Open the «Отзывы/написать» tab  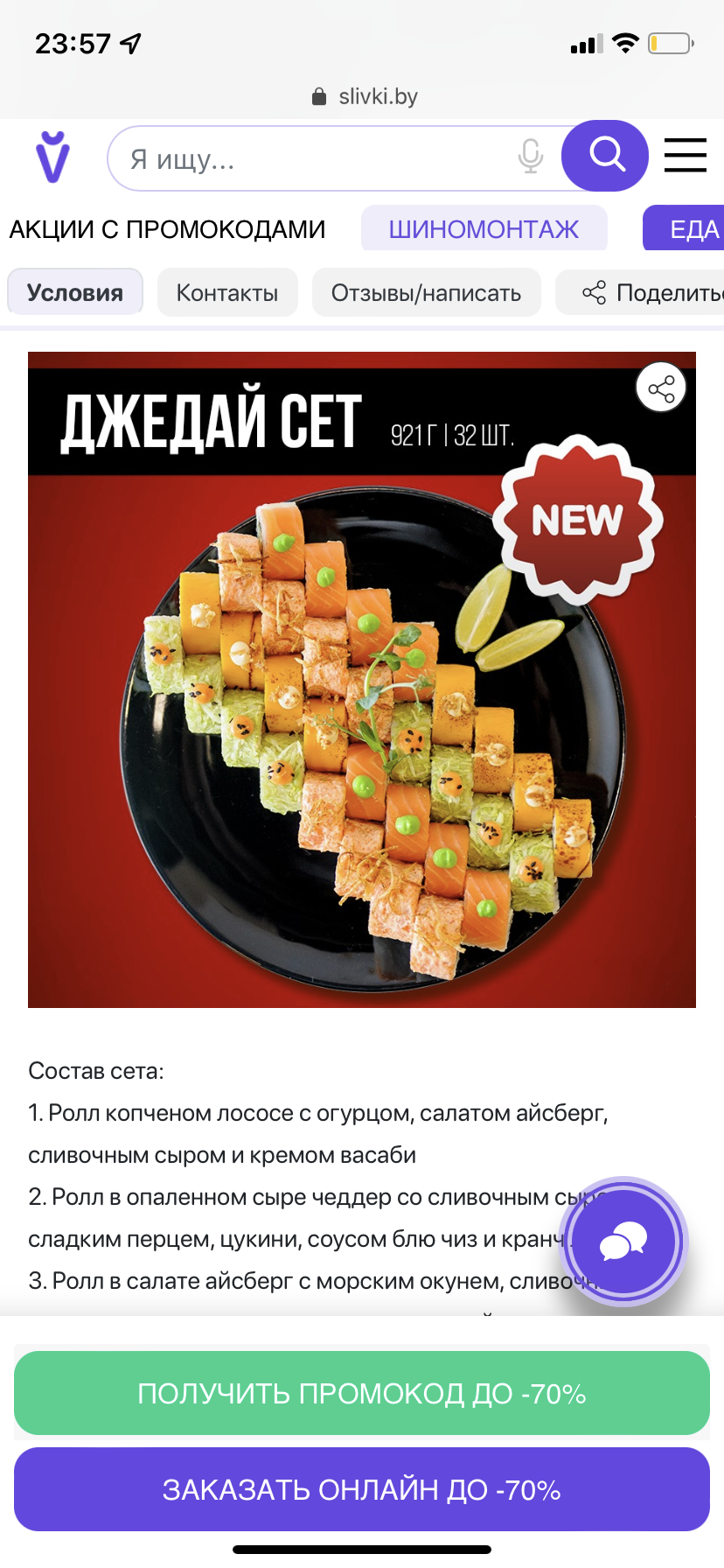click(426, 292)
